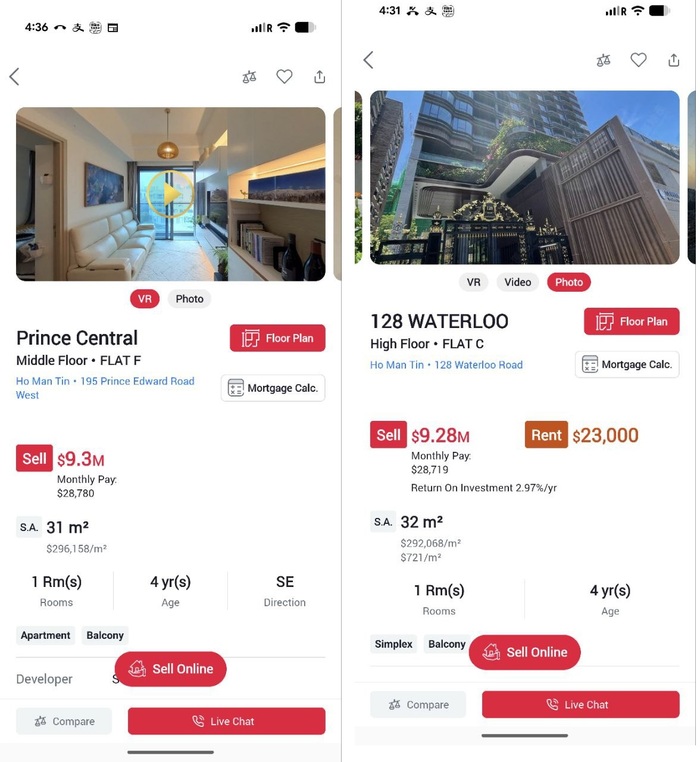Viewport: 700px width, 762px height.
Task: Open the Ho Man Tin 128 Waterloo Road link
Action: 446,365
